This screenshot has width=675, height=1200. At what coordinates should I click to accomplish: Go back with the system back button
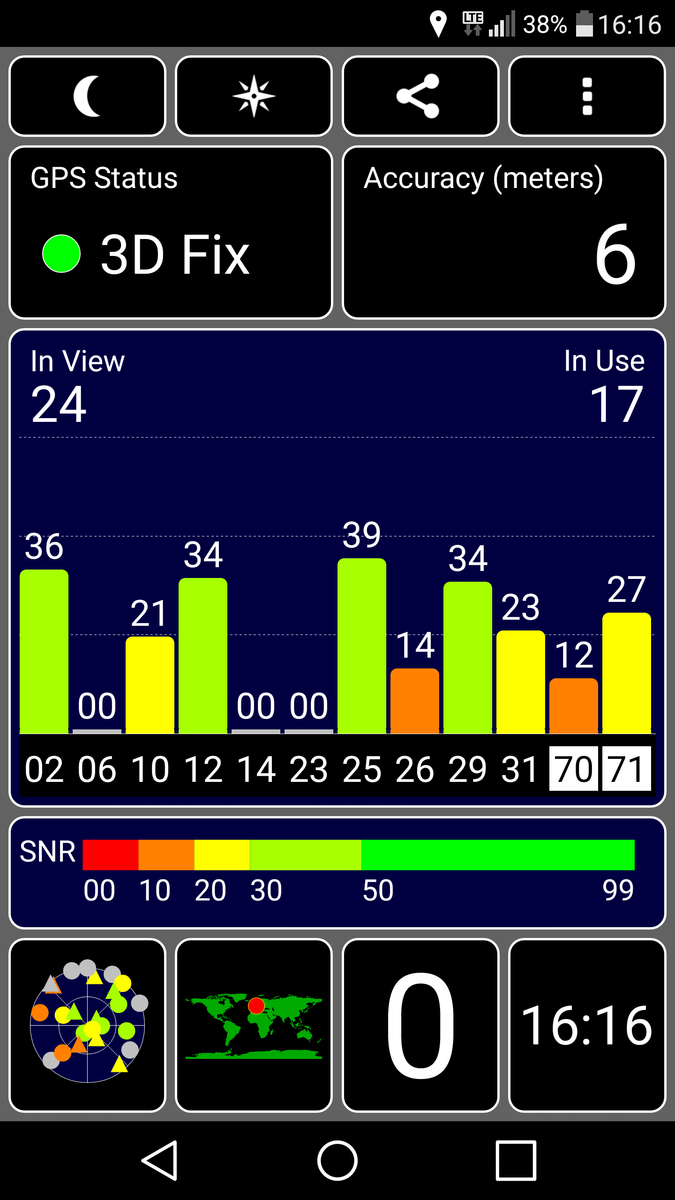point(159,1160)
